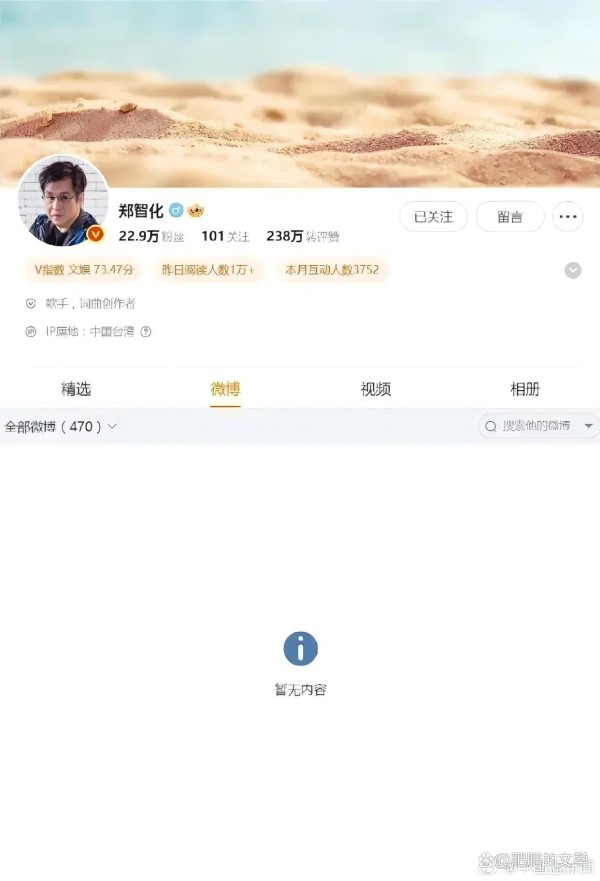Tap the 已关注 following button
The width and height of the screenshot is (600, 881).
tap(433, 217)
